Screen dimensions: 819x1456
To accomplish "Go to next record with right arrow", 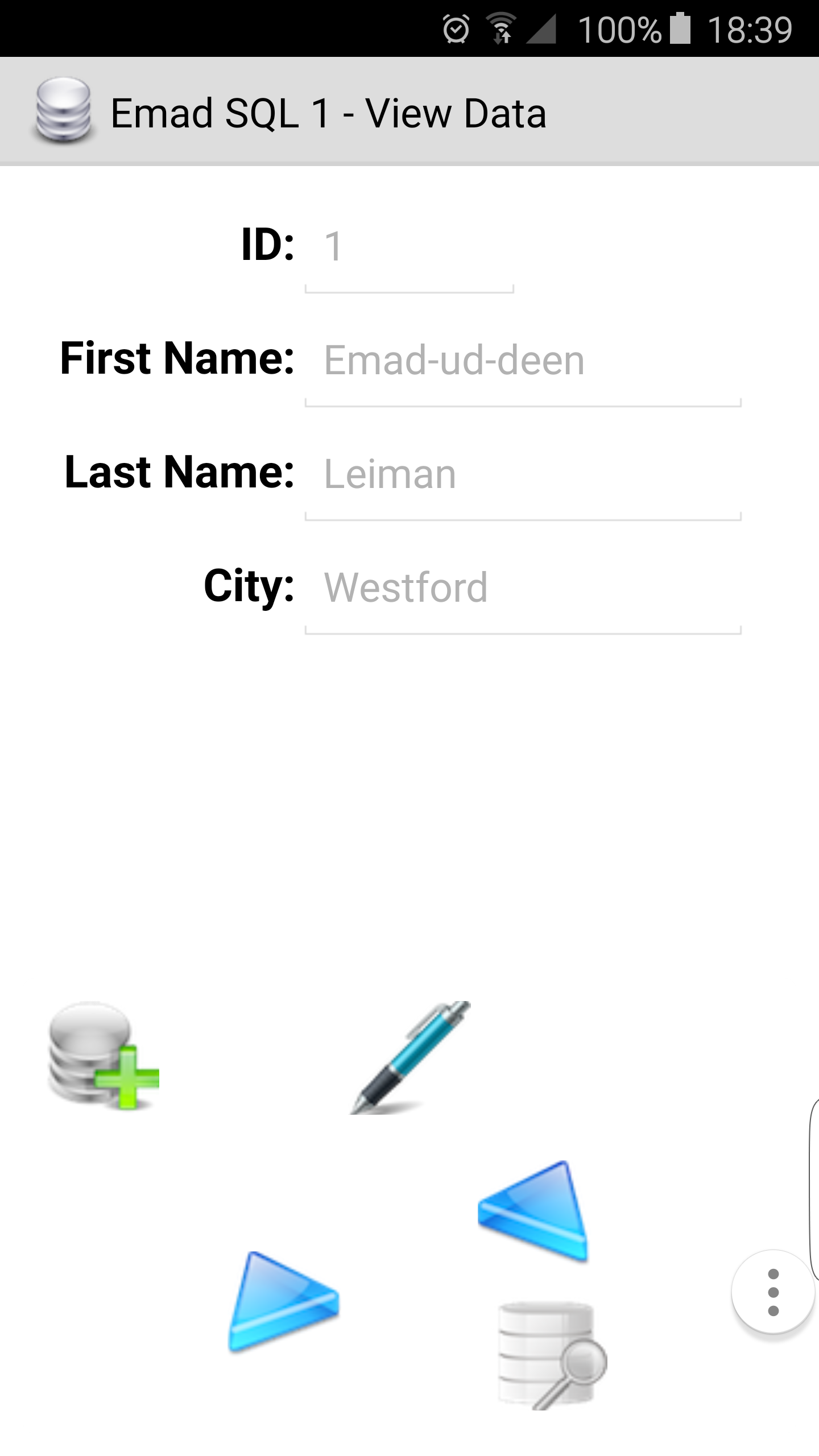I will [x=283, y=1302].
